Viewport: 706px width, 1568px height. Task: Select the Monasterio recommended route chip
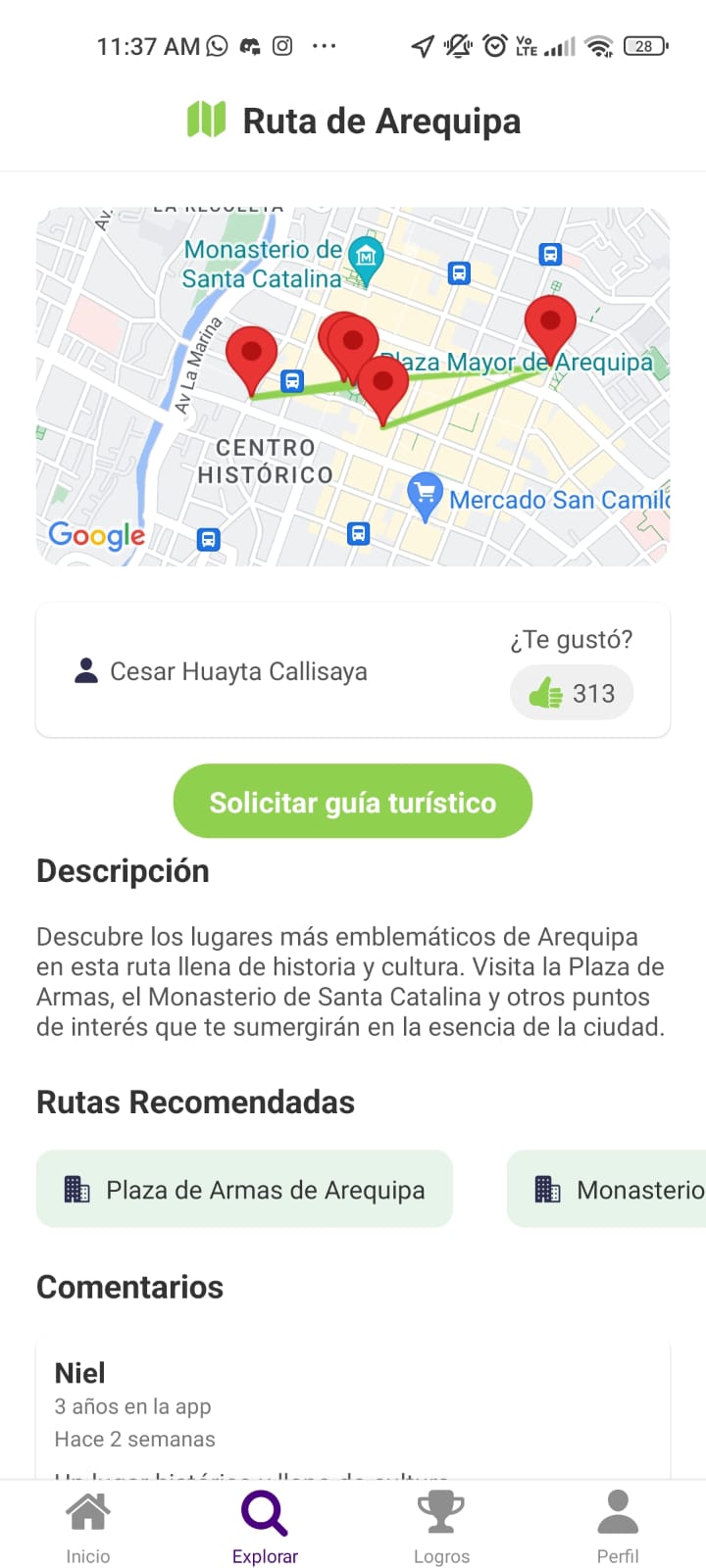(x=606, y=1189)
